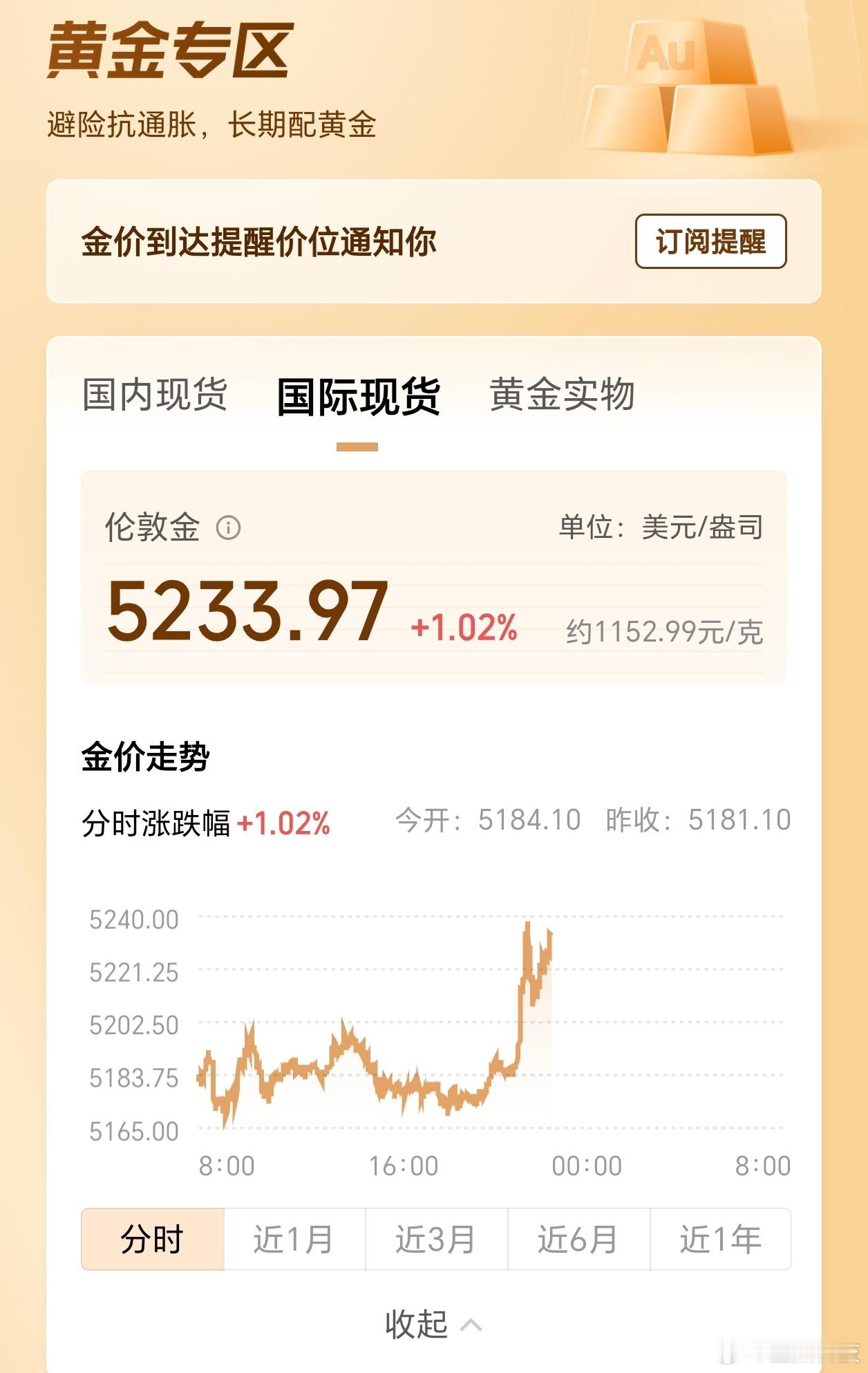Select the 国际现货 tab

[358, 397]
